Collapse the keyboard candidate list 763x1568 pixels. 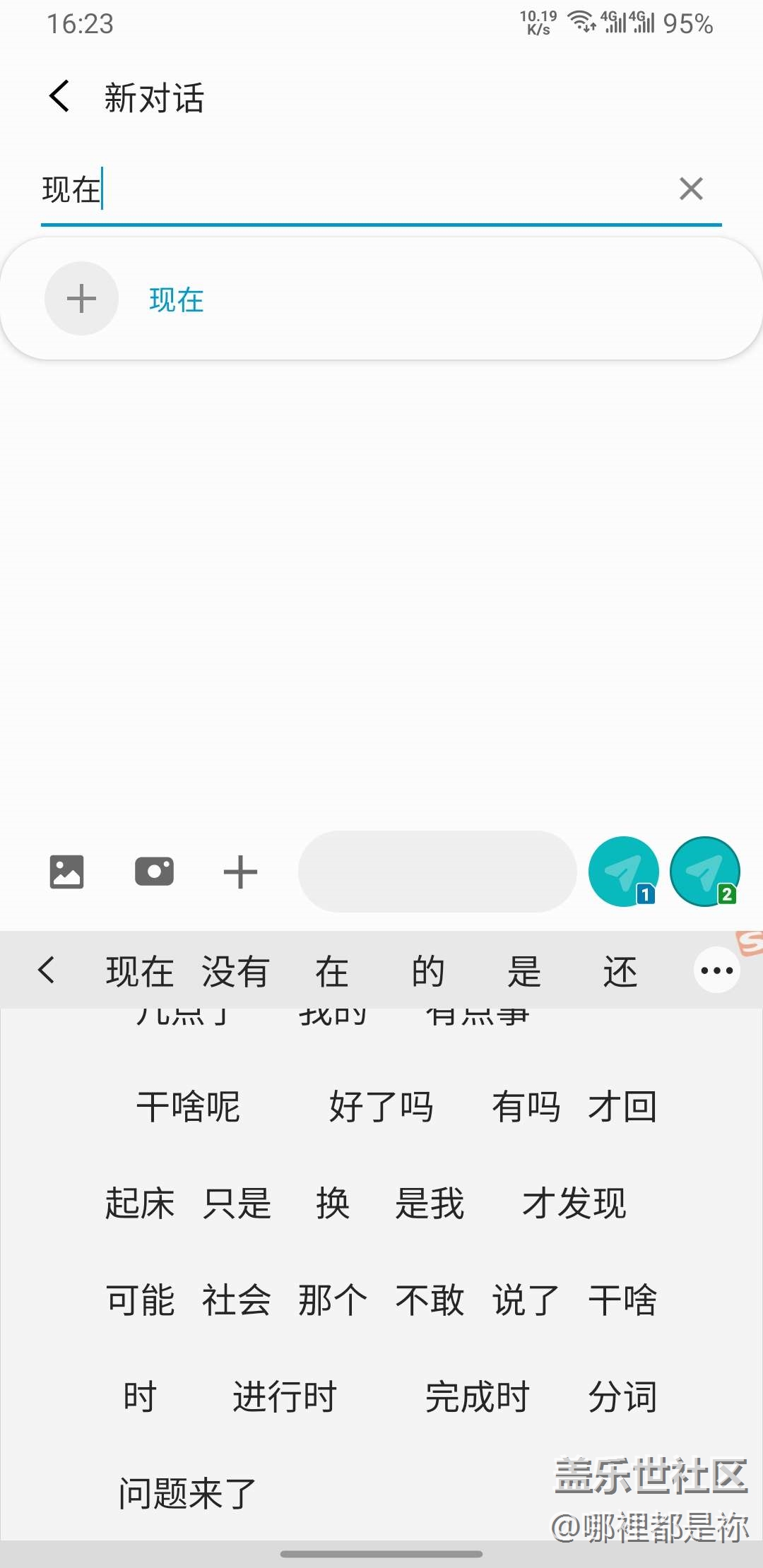point(47,970)
